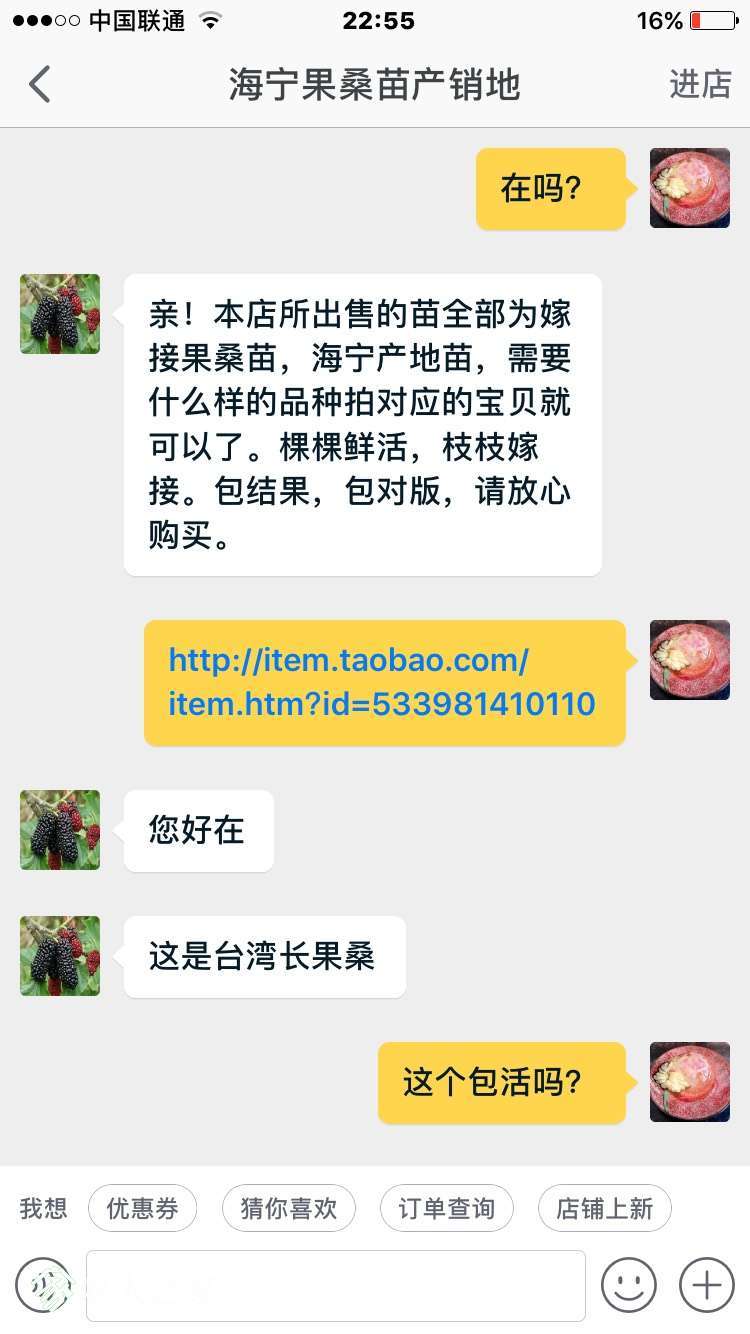The width and height of the screenshot is (750, 1334).
Task: Open my avatar next to 在吗?
Action: [690, 188]
